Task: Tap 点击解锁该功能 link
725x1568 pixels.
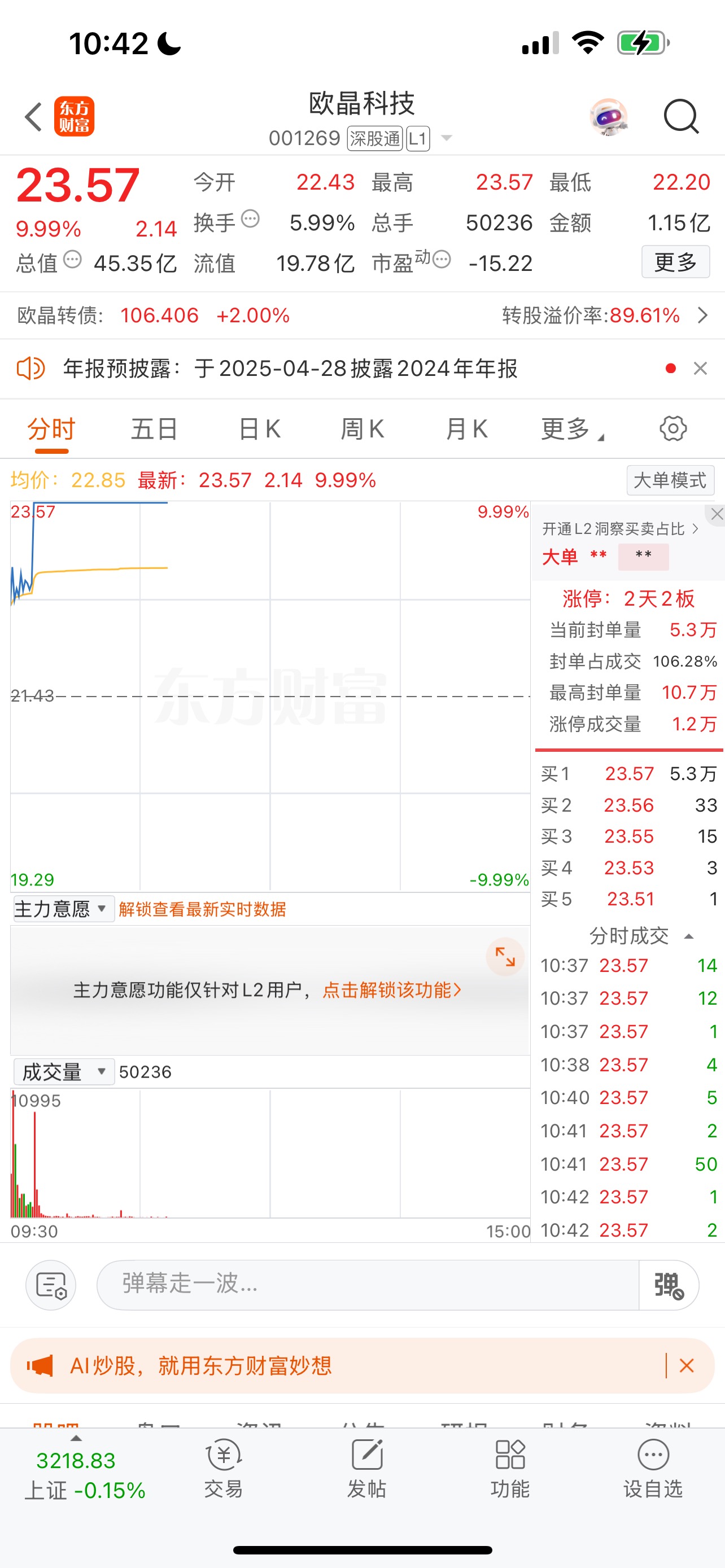Action: coord(391,990)
